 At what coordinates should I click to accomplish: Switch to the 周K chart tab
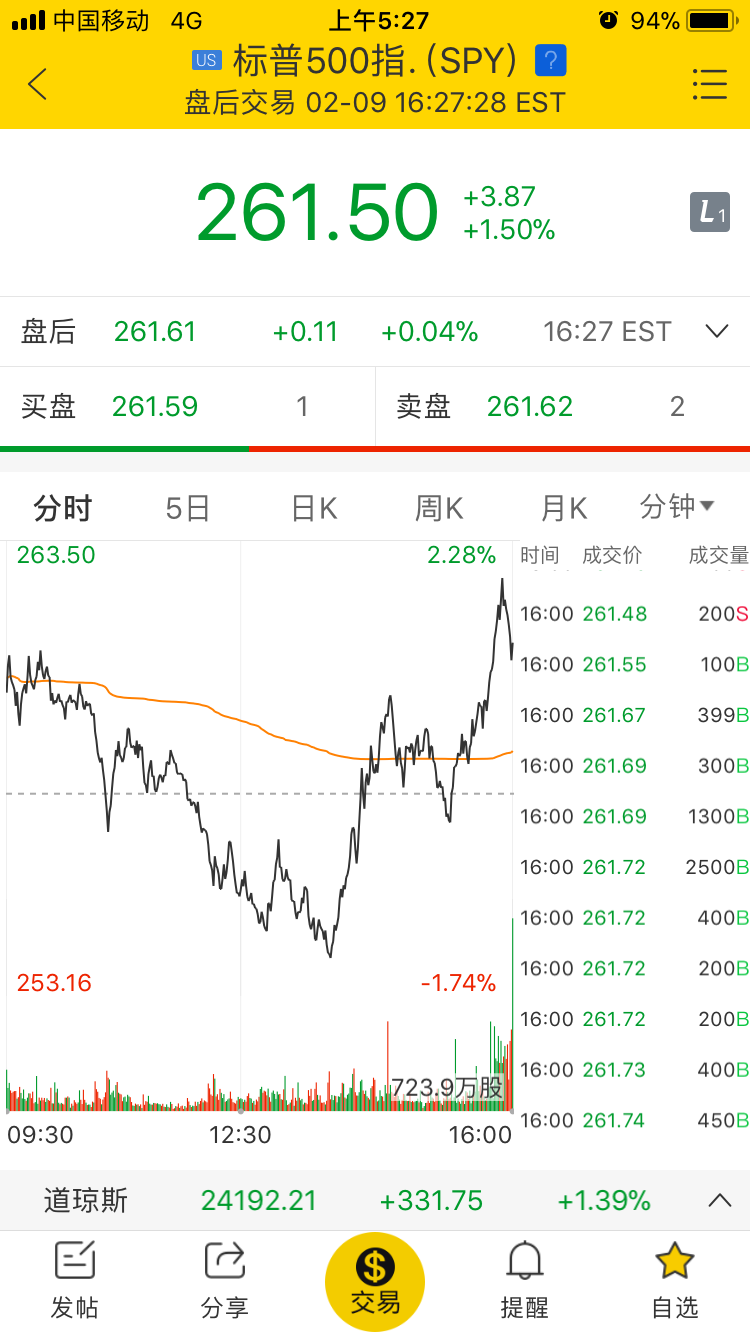pyautogui.click(x=439, y=508)
